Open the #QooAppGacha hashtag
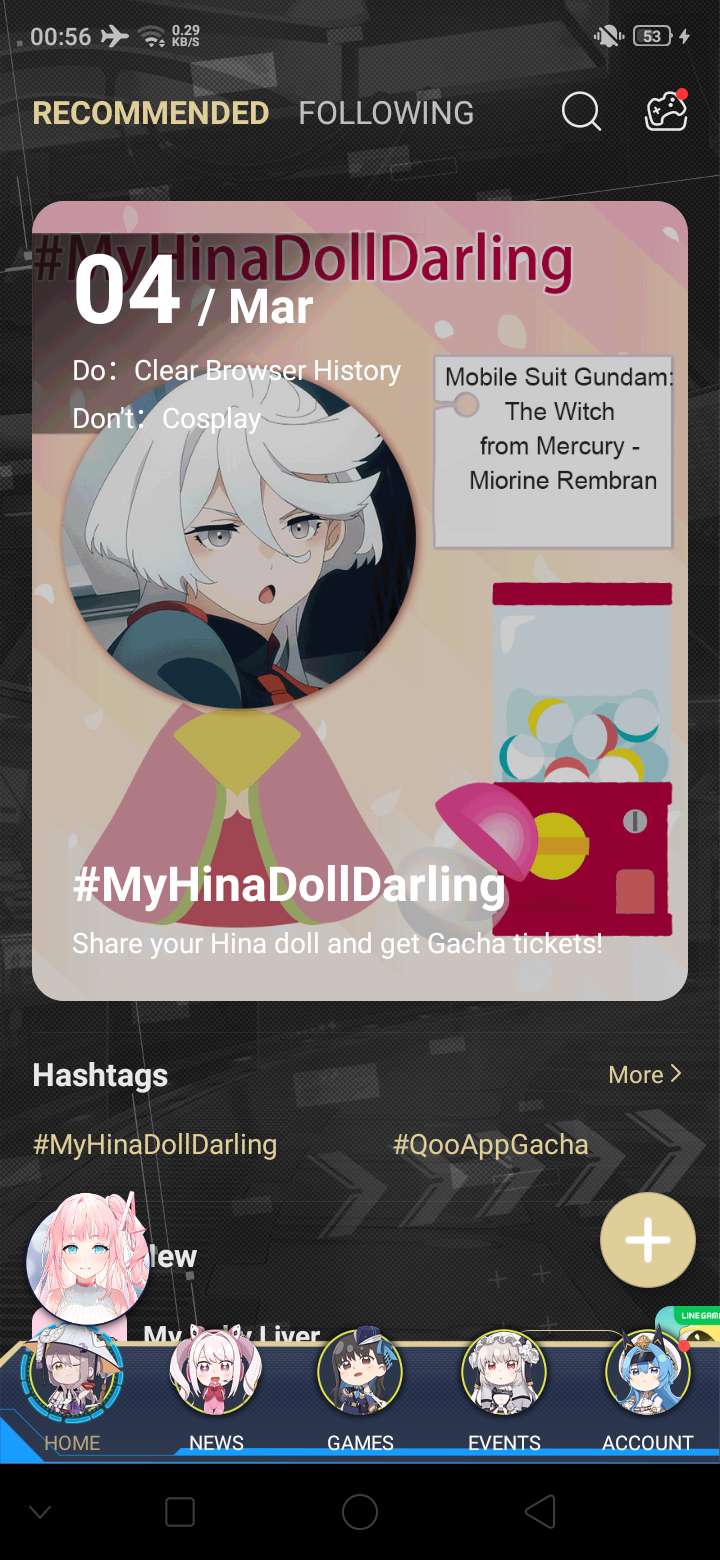This screenshot has width=720, height=1560. [x=490, y=1144]
